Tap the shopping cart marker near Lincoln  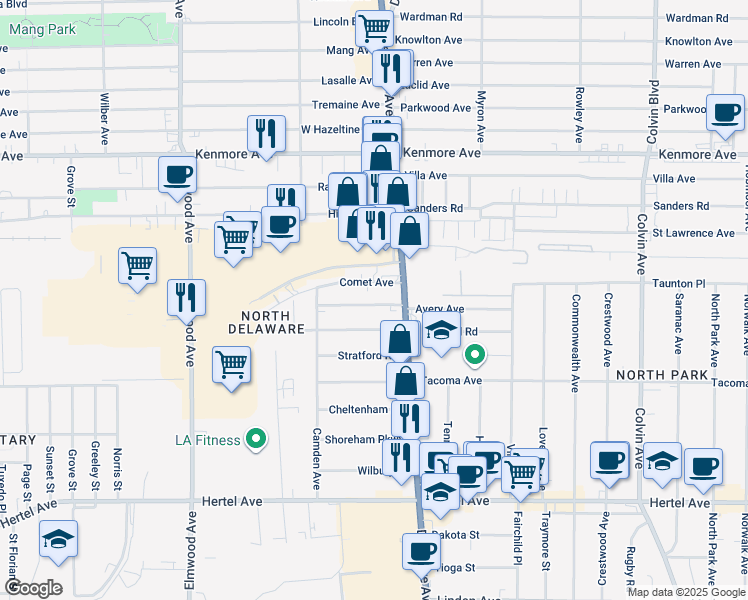374,27
